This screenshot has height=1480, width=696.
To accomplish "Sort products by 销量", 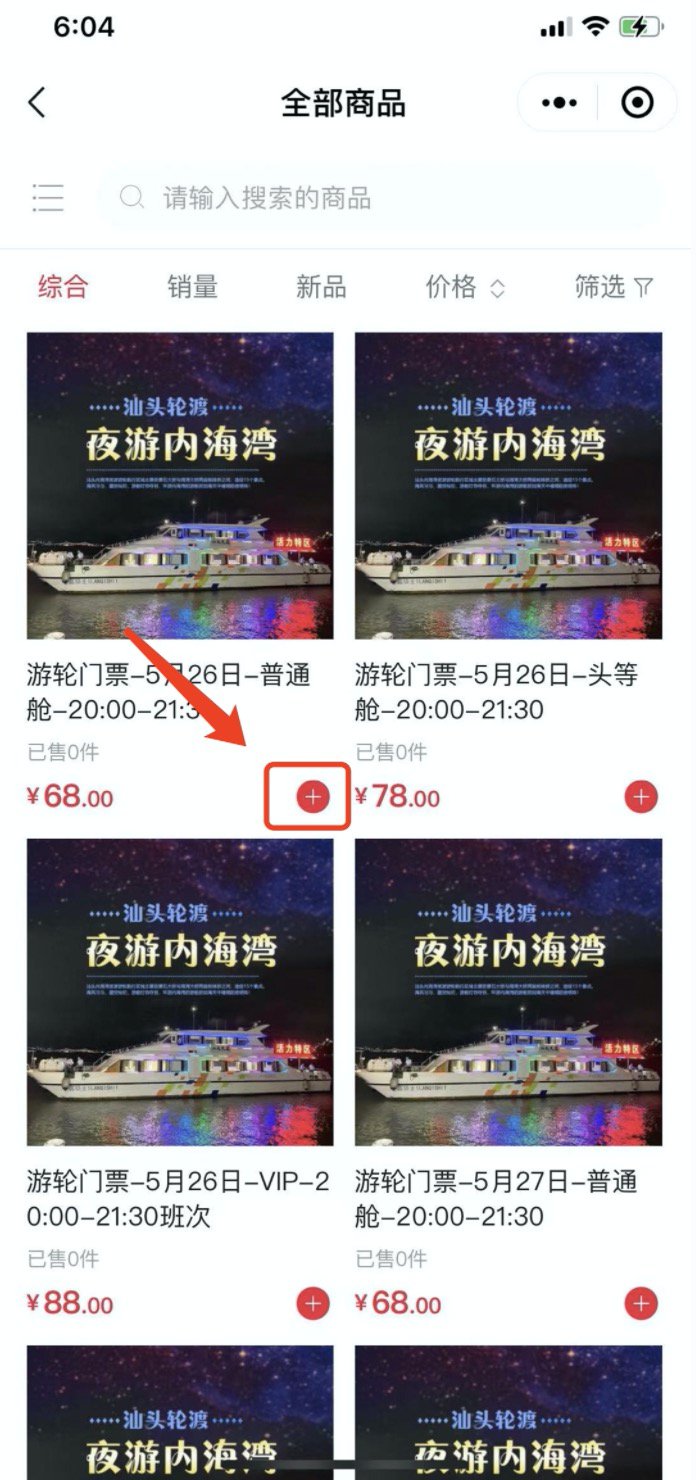I will point(192,288).
